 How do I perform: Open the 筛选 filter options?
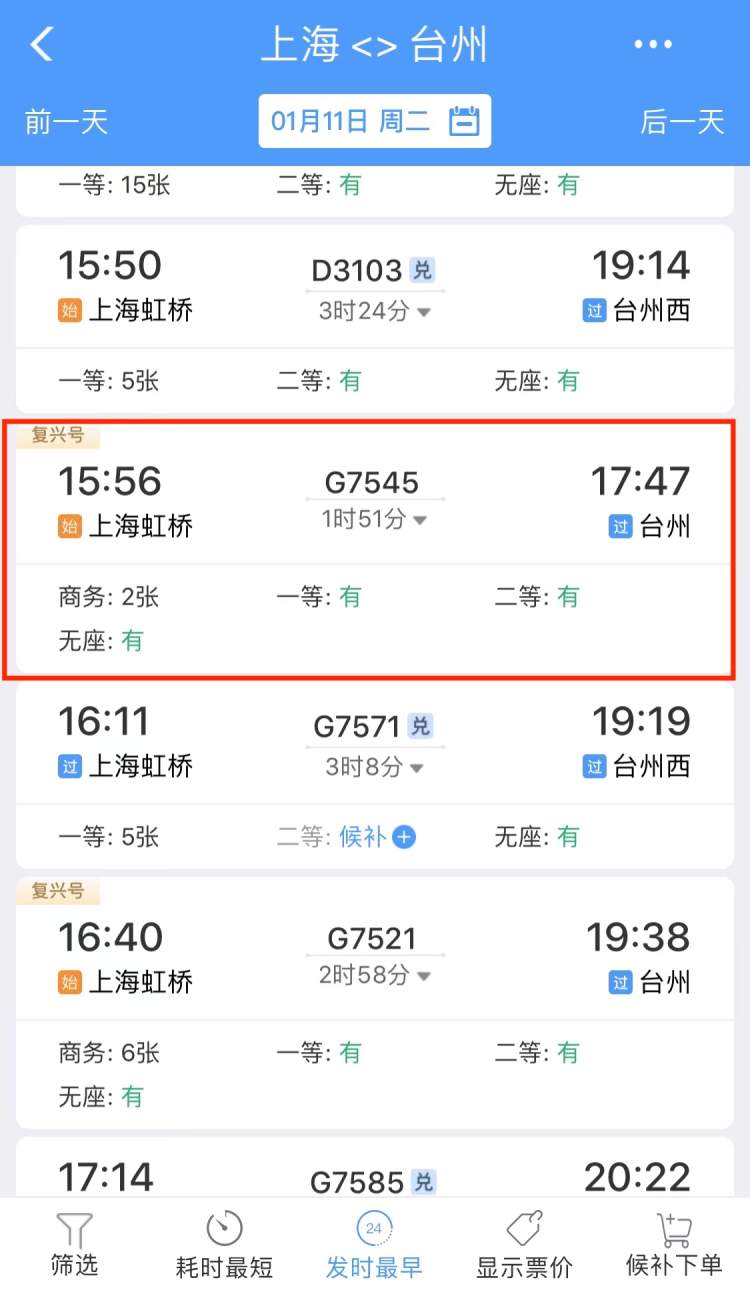[x=75, y=1245]
